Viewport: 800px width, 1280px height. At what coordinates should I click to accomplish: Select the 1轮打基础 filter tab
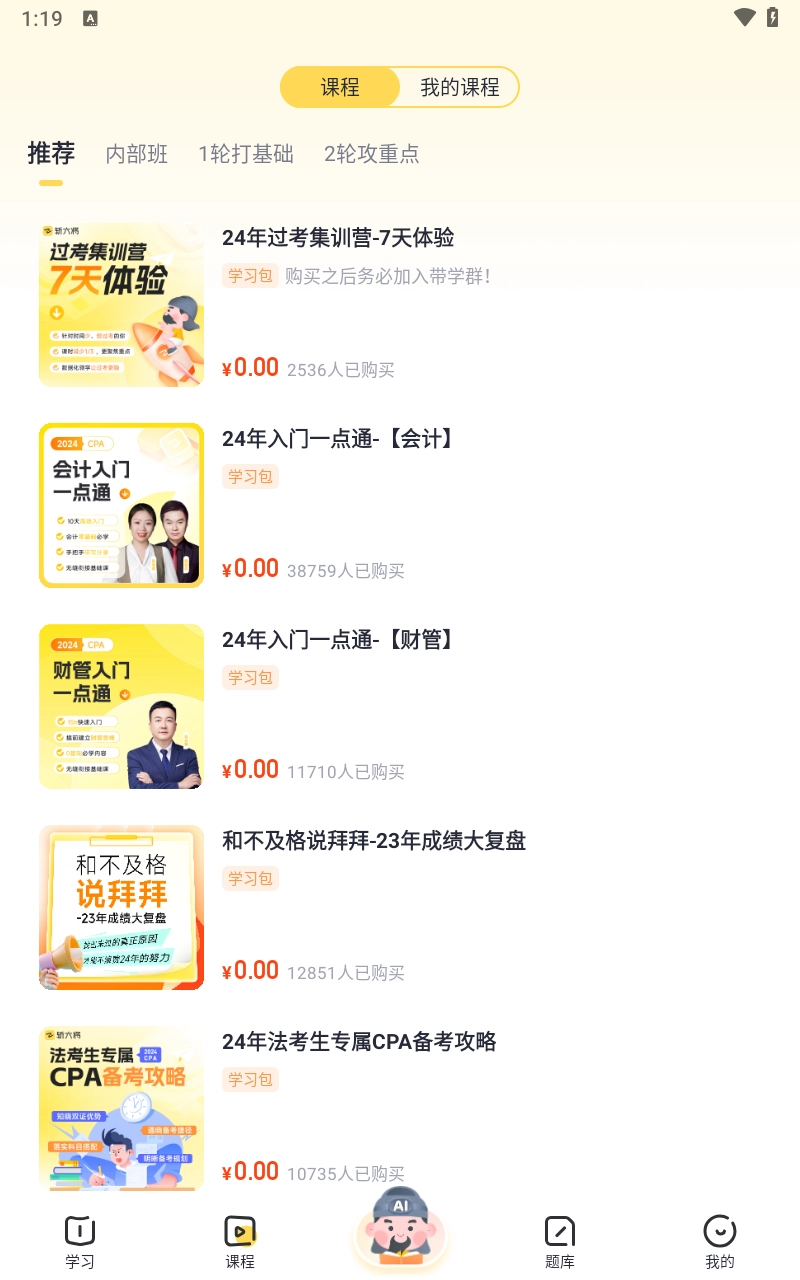tap(246, 154)
